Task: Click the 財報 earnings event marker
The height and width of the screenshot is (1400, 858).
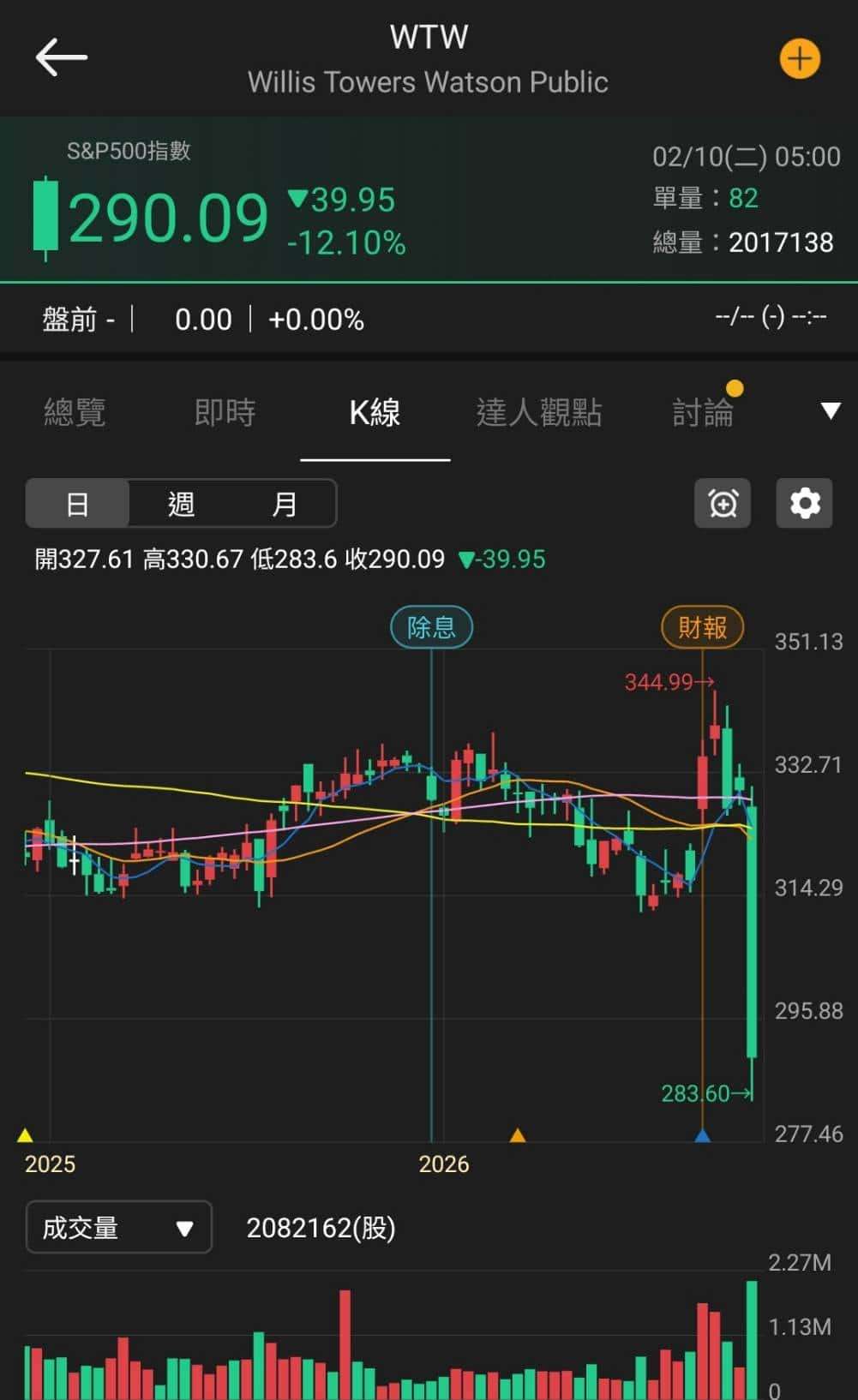Action: (x=702, y=626)
